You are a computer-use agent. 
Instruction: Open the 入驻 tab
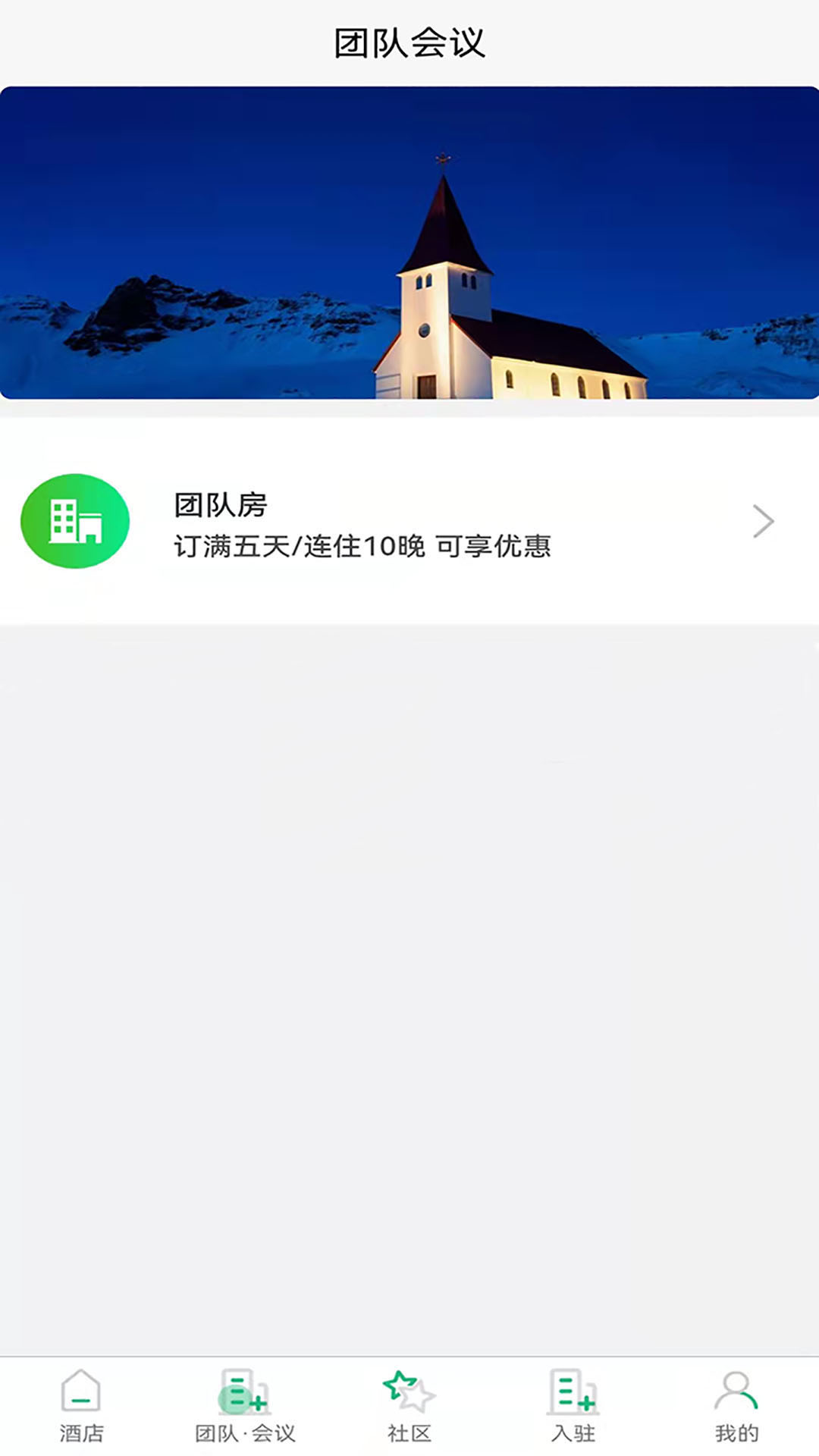click(x=573, y=1407)
